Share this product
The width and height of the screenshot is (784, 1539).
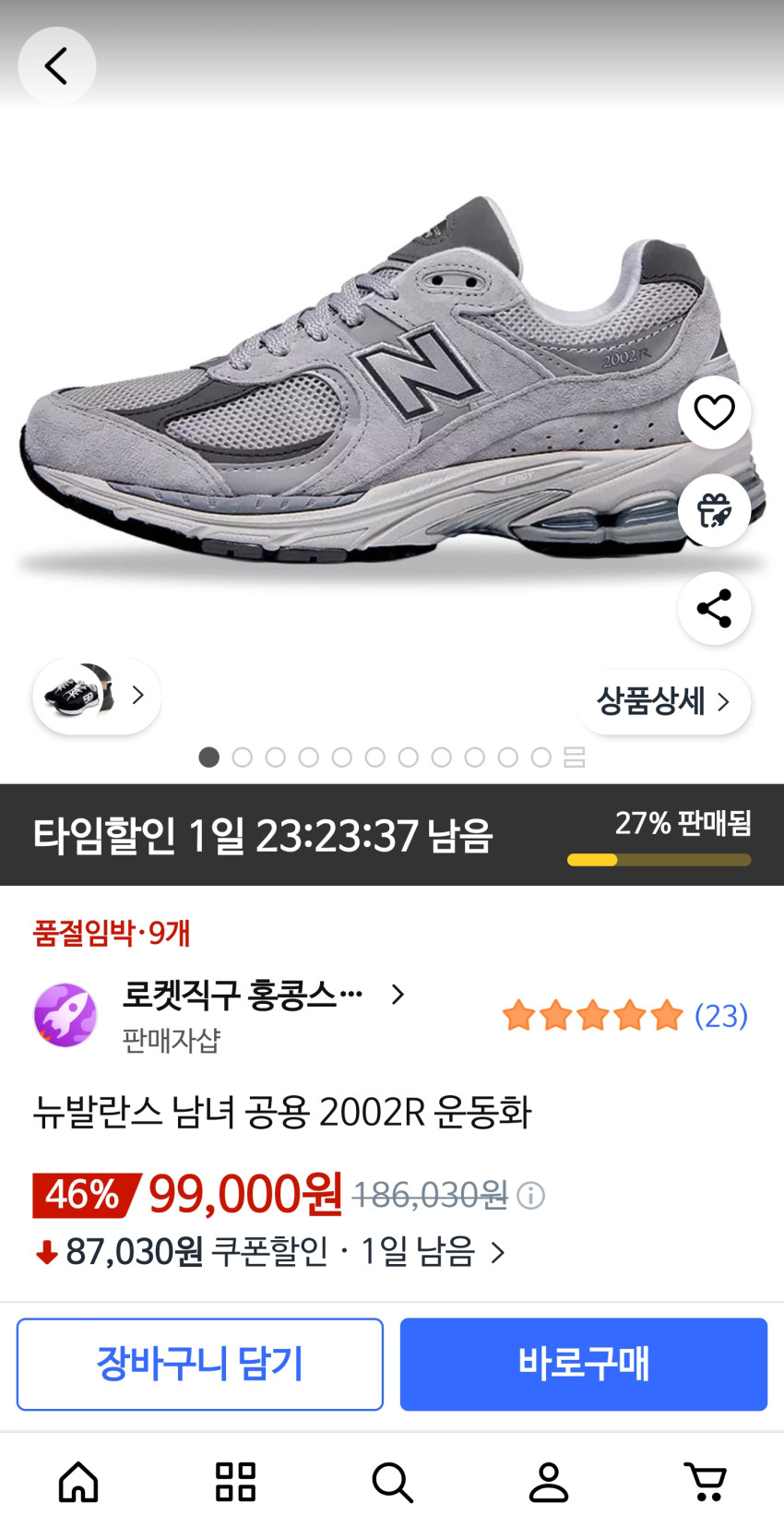[x=714, y=608]
